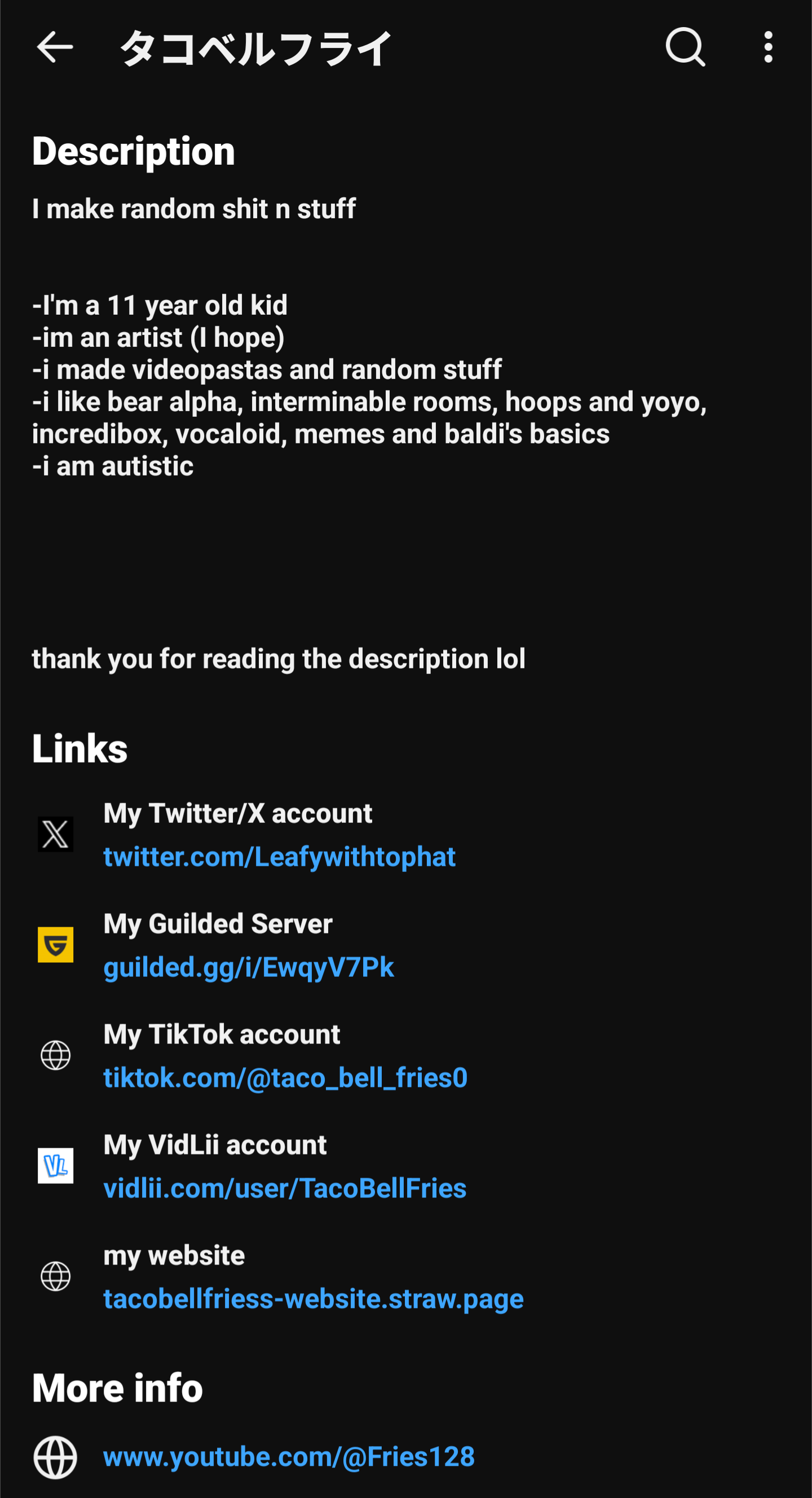Visit tacobellfriess-website.straw.page

click(x=313, y=1298)
